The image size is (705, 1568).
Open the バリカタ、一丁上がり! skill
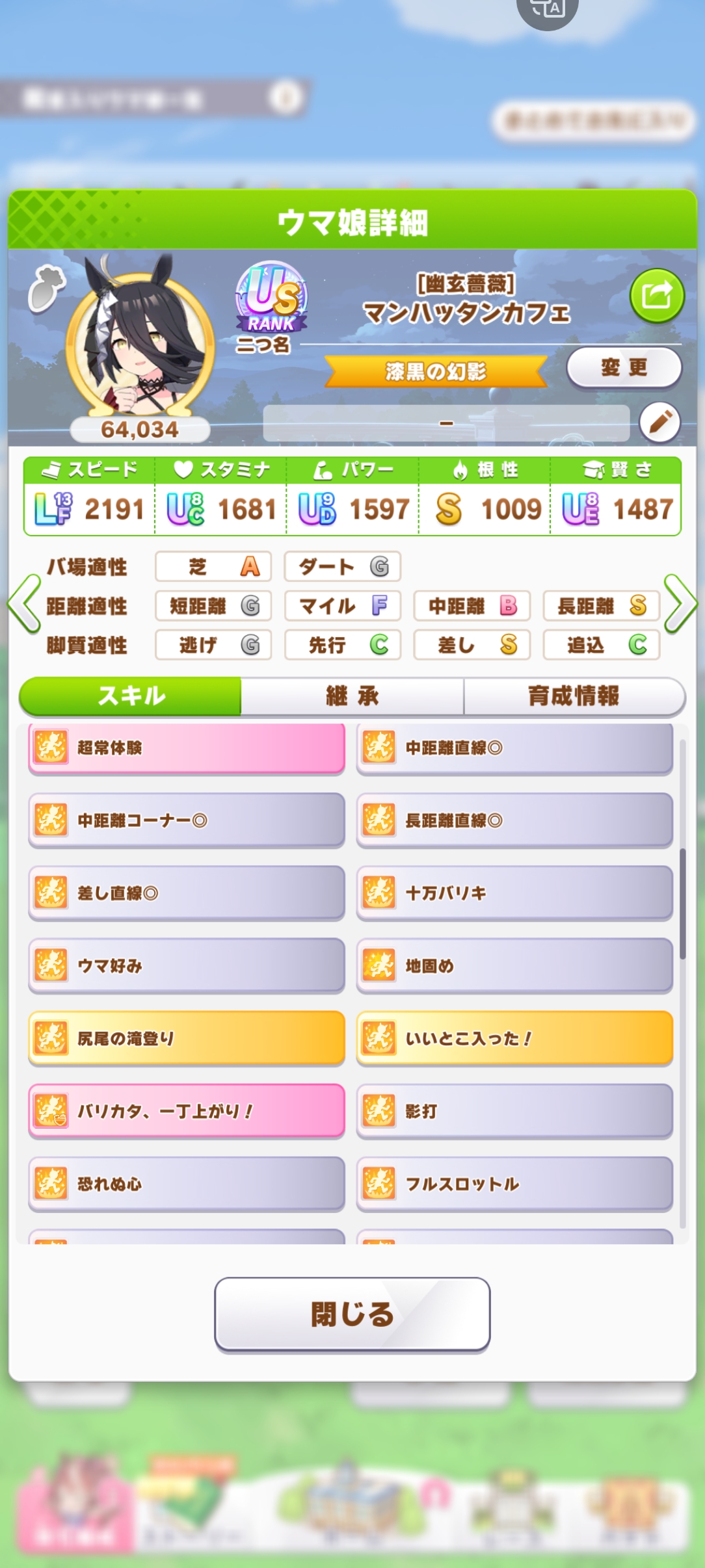(x=187, y=1111)
